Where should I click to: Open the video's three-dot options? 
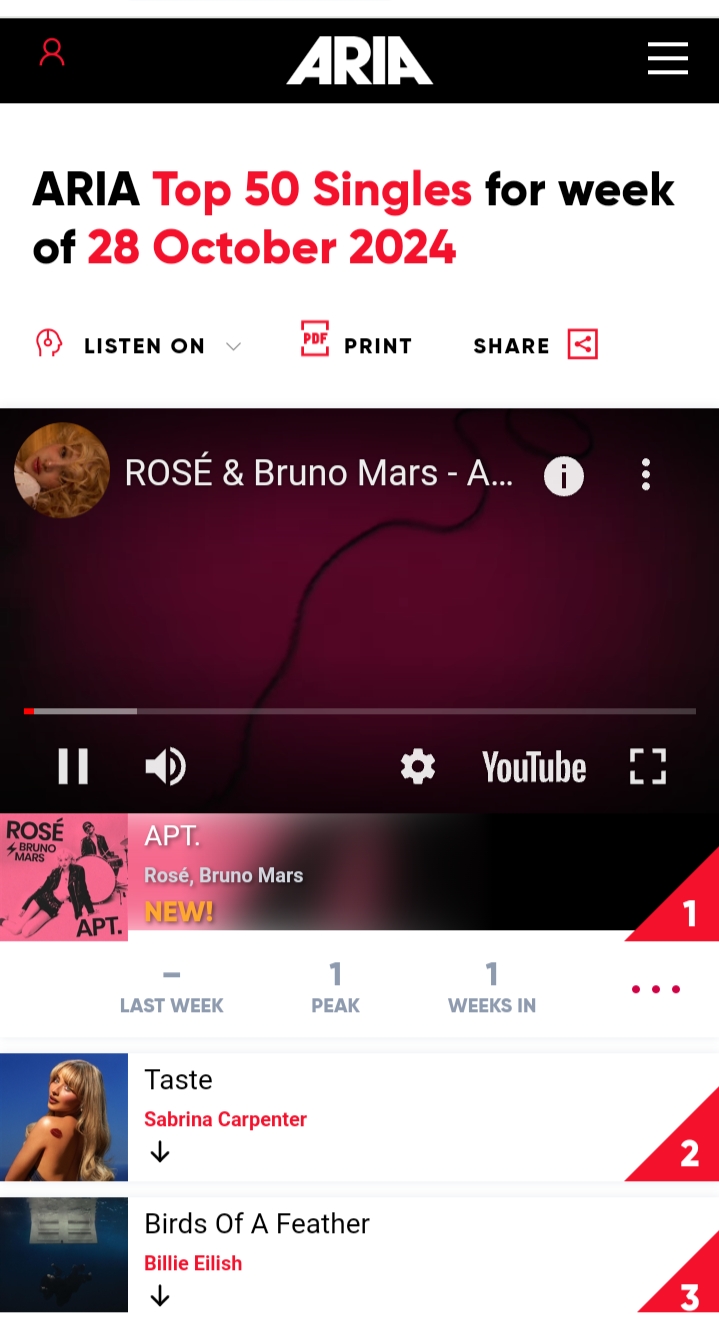tap(646, 475)
